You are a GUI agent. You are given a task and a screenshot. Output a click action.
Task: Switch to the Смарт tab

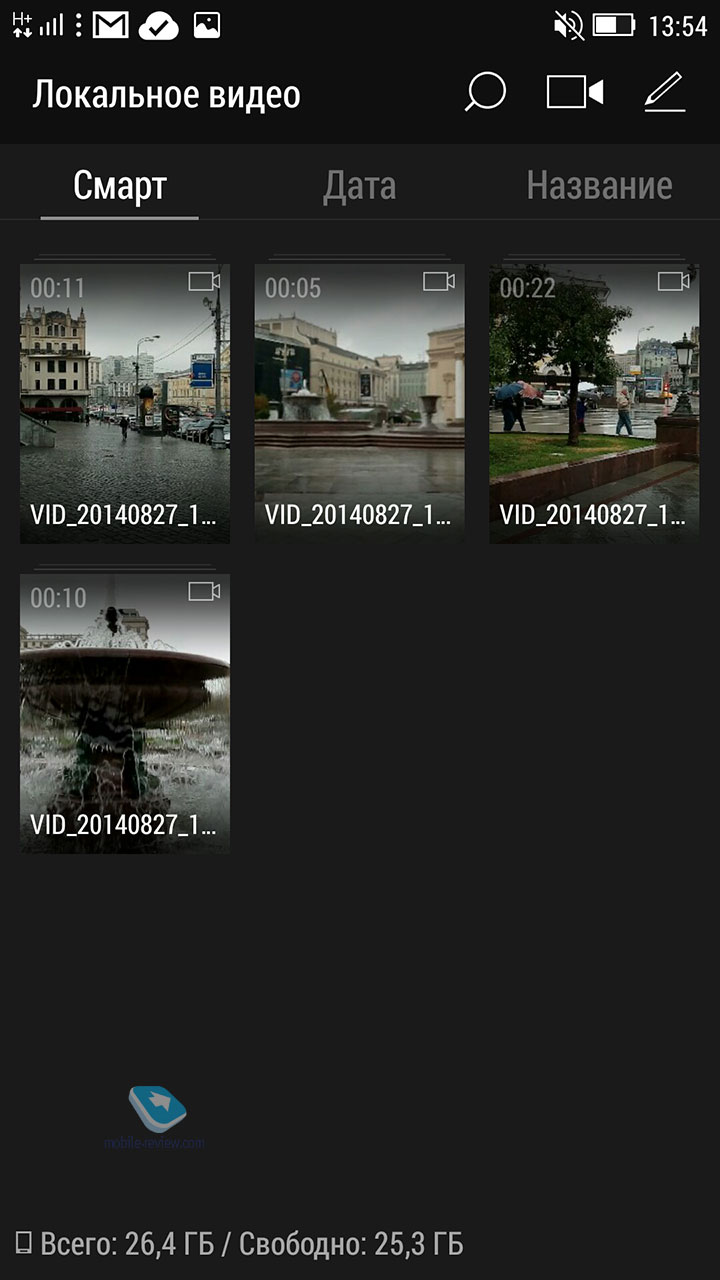(x=120, y=186)
